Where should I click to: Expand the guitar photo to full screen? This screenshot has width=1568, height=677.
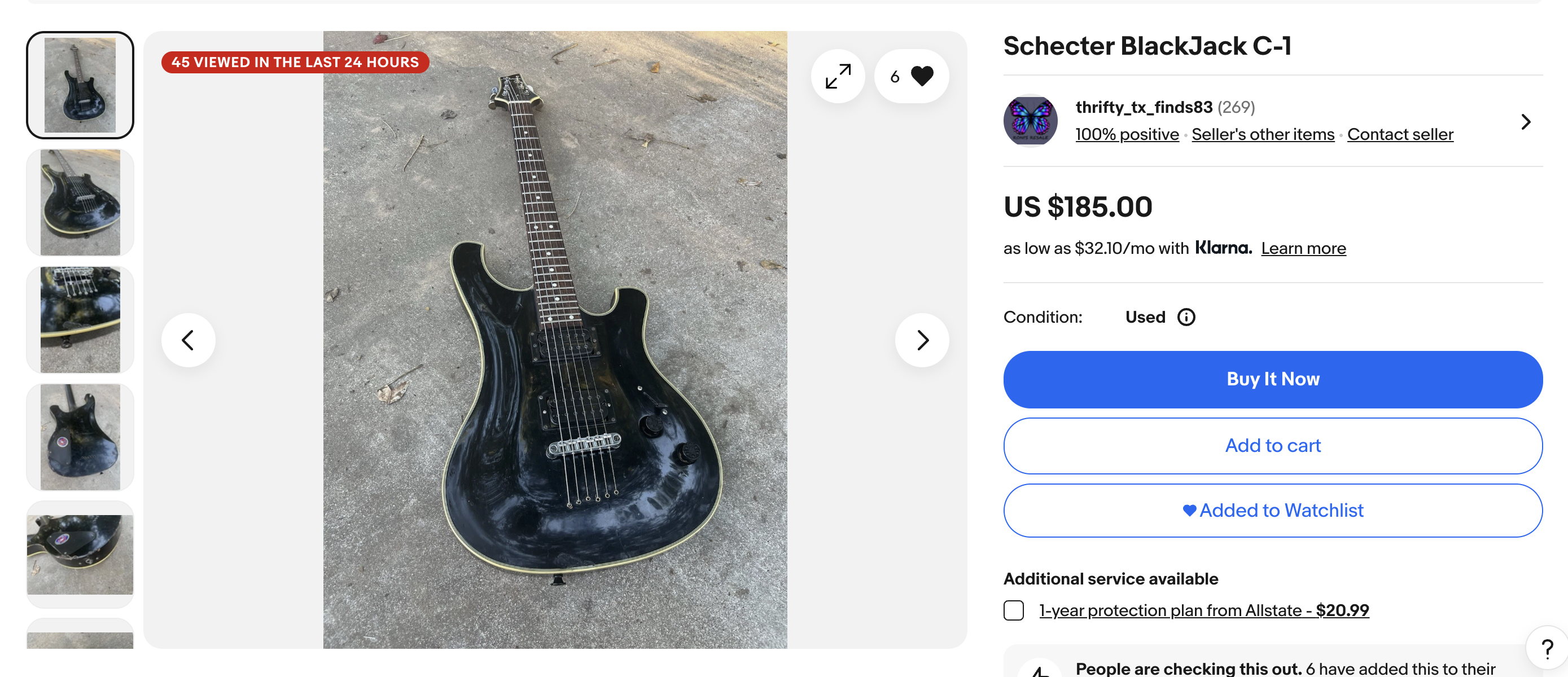coord(838,76)
